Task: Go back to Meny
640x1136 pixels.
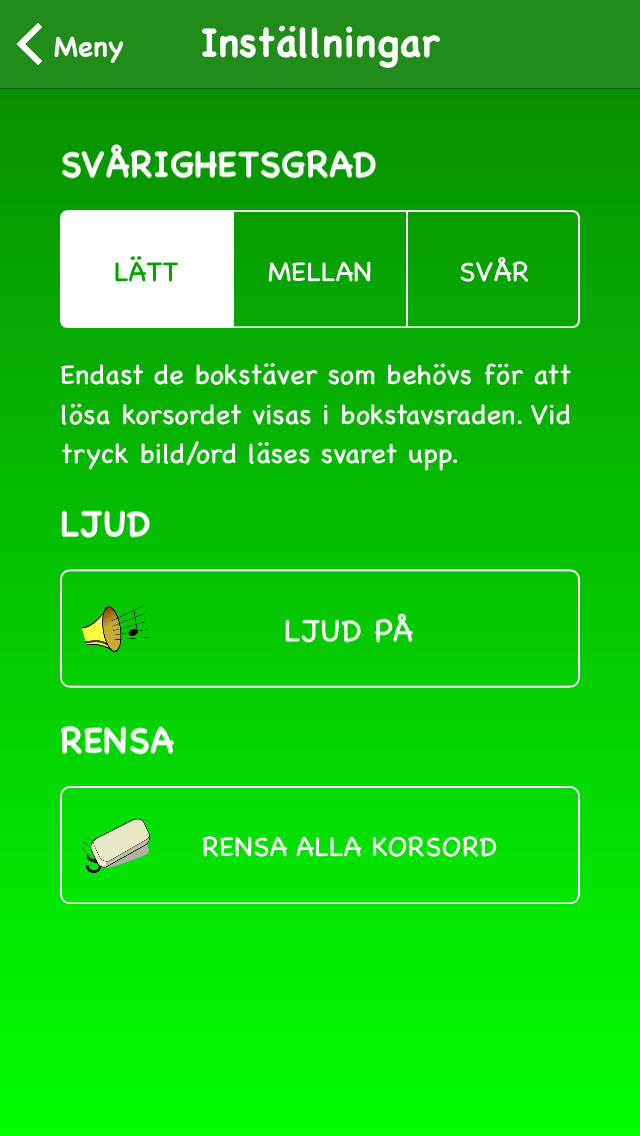Action: (70, 46)
